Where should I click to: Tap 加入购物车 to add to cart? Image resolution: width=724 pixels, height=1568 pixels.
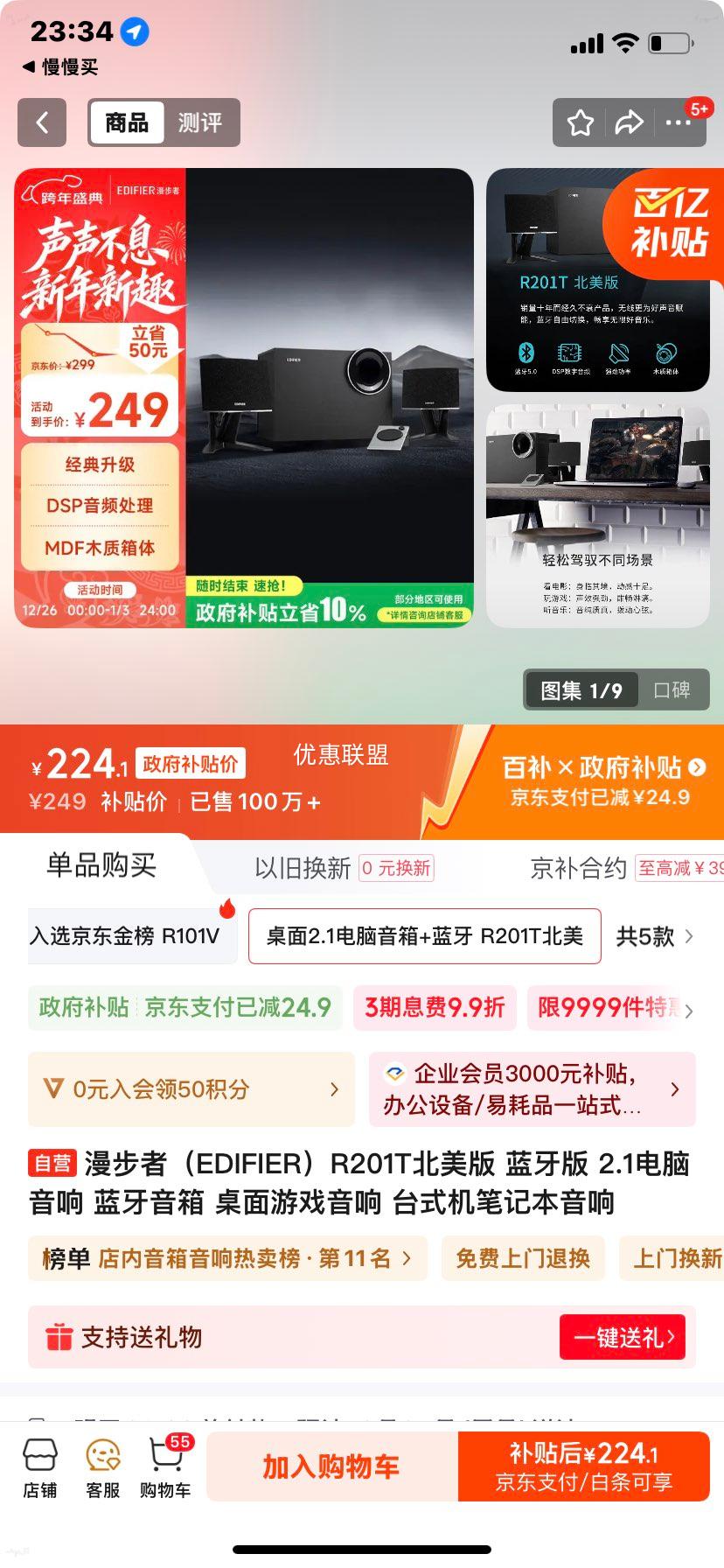(x=331, y=1466)
